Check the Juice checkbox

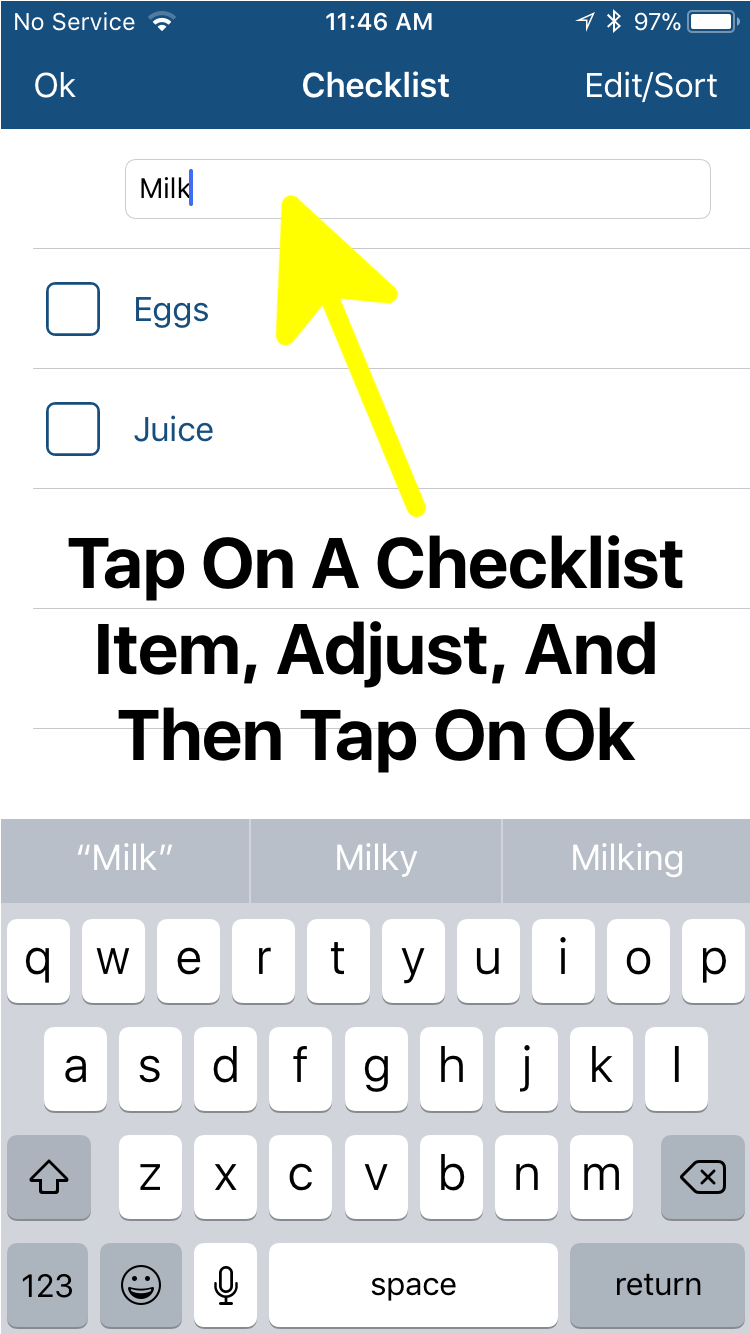click(x=73, y=429)
